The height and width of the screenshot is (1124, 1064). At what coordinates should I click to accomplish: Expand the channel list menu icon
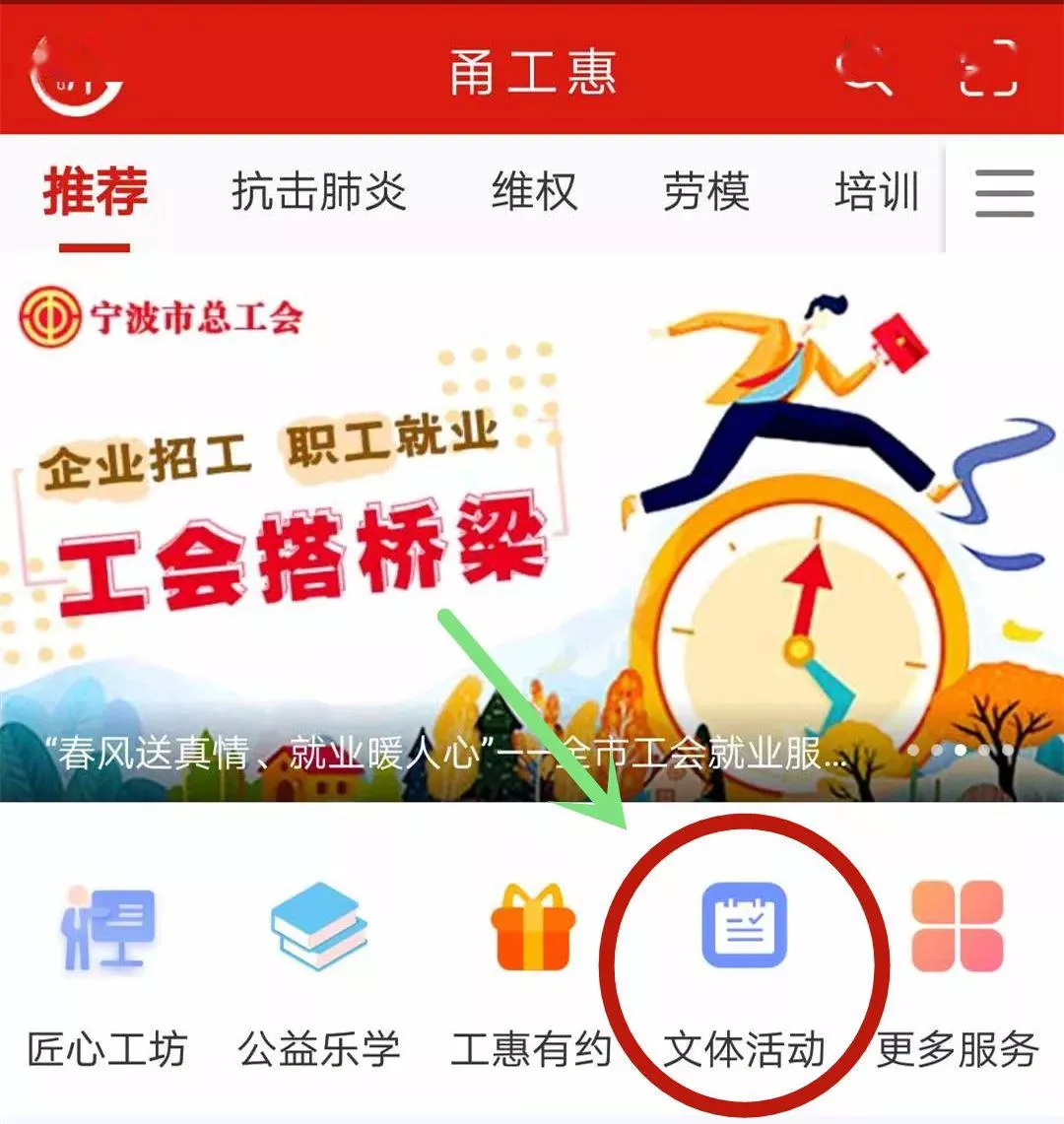1004,193
